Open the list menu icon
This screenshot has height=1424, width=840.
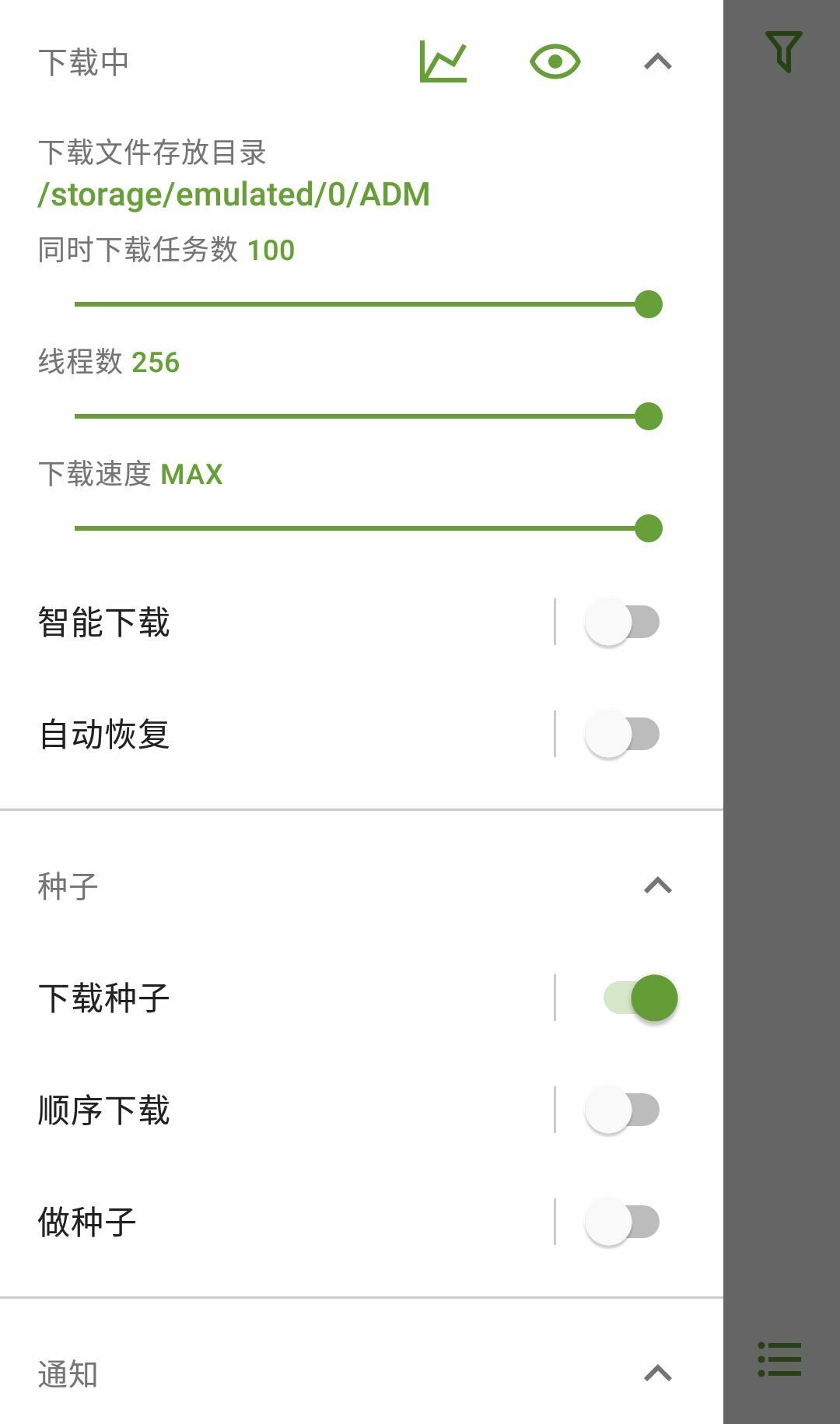click(780, 1359)
